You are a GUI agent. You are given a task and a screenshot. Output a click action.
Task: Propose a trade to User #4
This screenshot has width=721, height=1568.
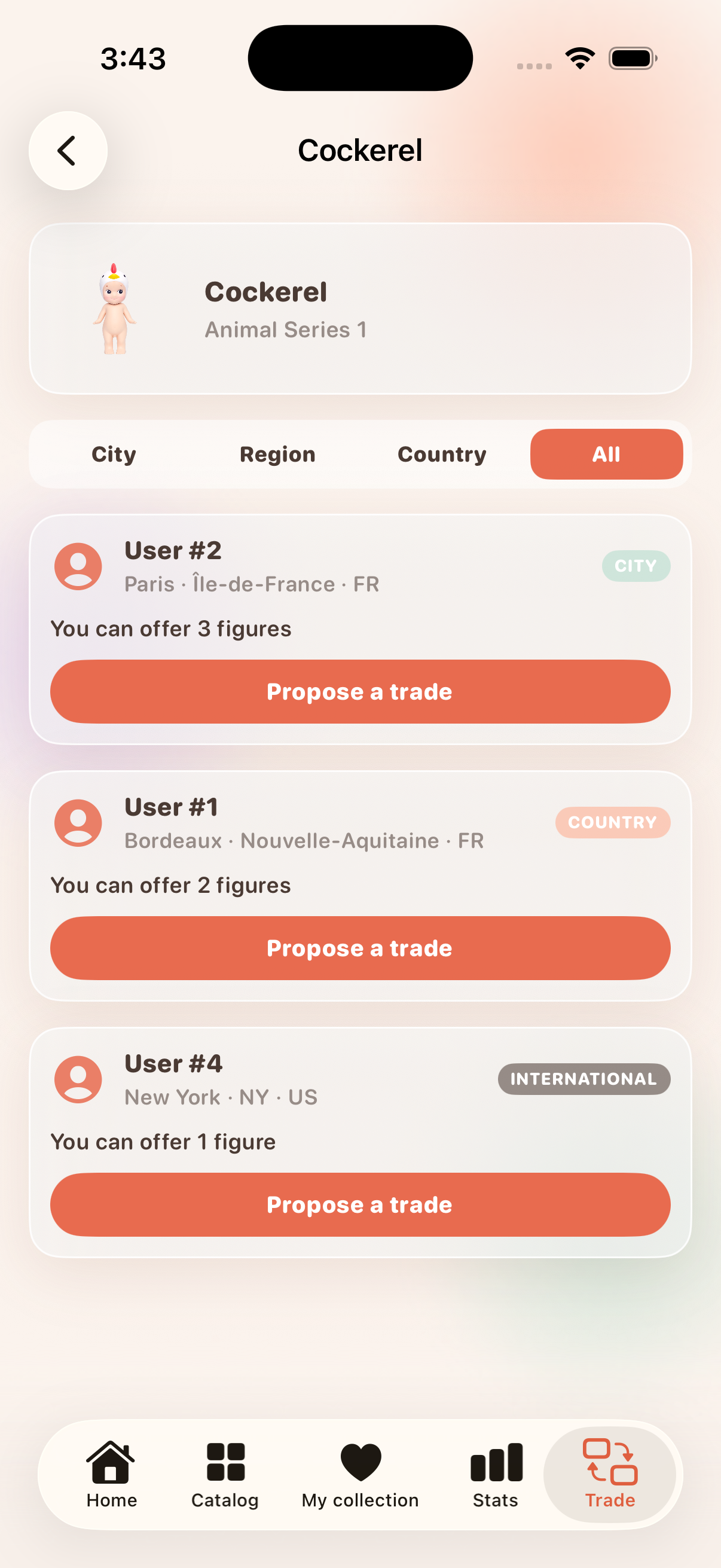click(x=360, y=1204)
